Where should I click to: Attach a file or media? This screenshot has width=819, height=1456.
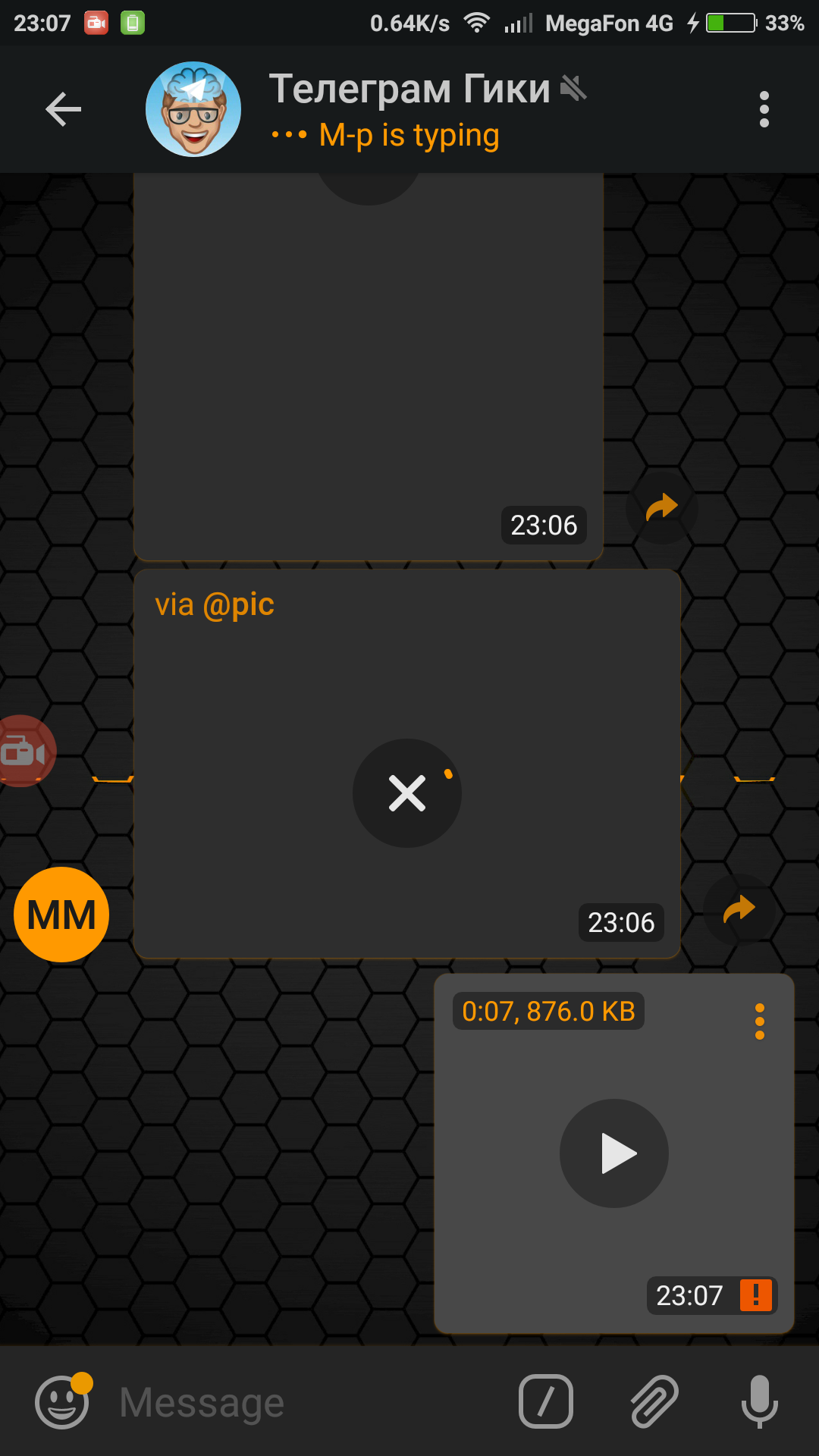(x=654, y=1401)
